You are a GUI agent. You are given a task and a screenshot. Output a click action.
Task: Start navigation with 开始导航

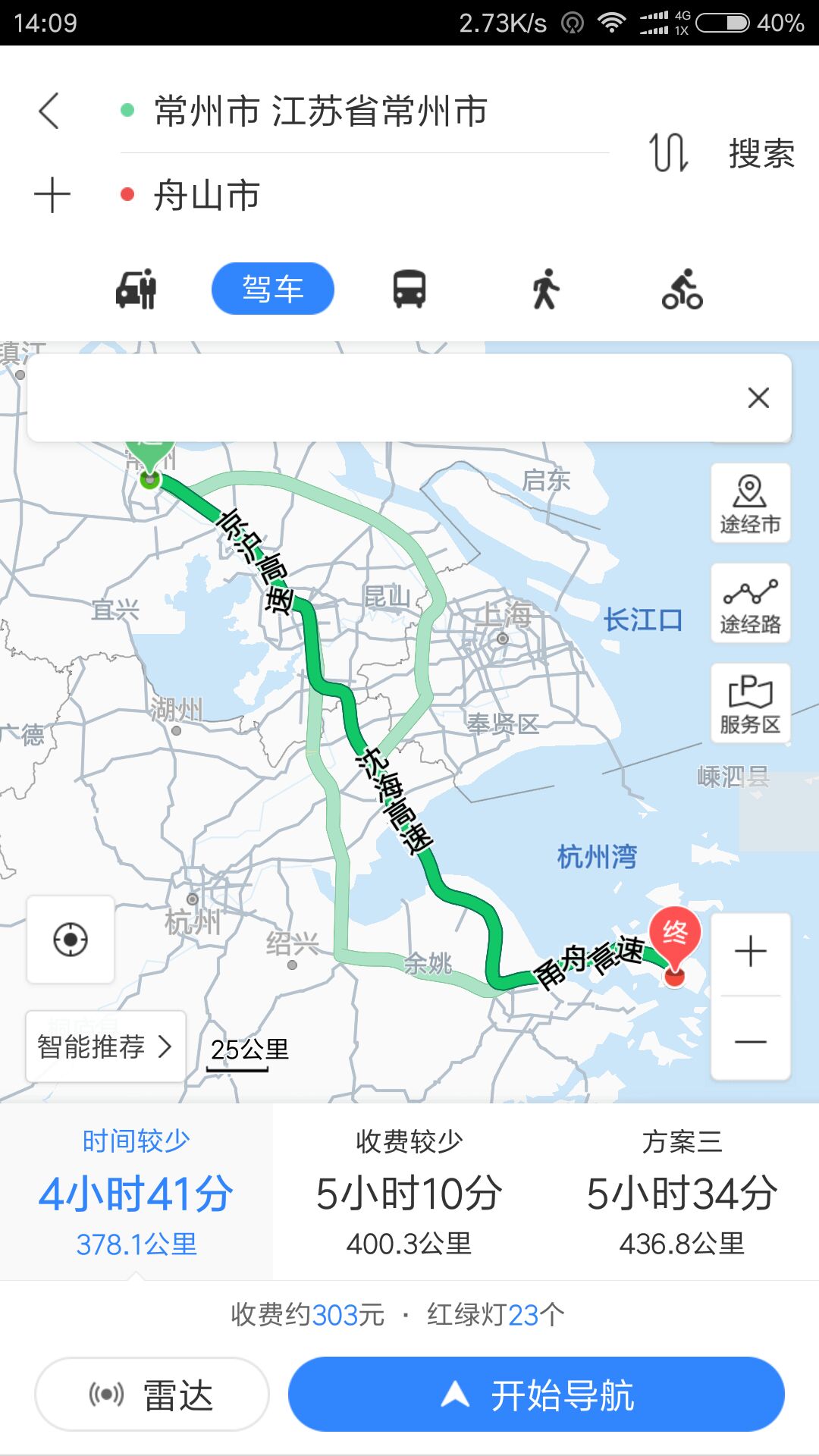pyautogui.click(x=536, y=1395)
